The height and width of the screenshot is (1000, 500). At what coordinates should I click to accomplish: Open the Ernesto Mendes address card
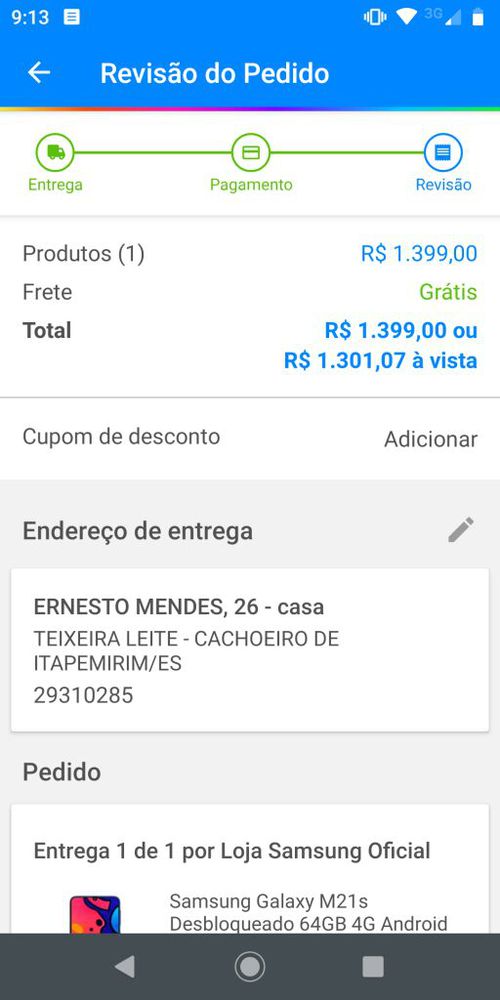coord(250,650)
